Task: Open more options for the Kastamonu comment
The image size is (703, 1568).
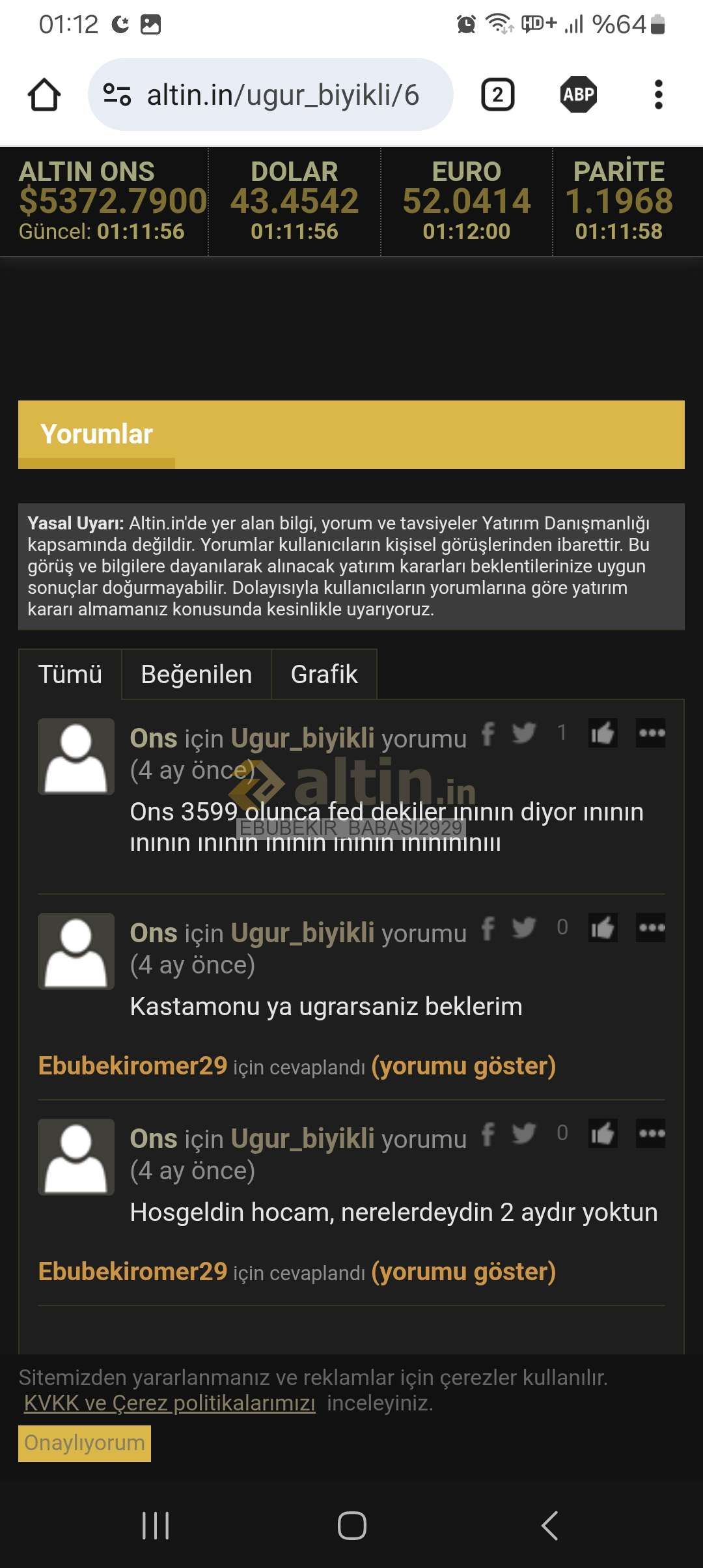Action: click(651, 928)
